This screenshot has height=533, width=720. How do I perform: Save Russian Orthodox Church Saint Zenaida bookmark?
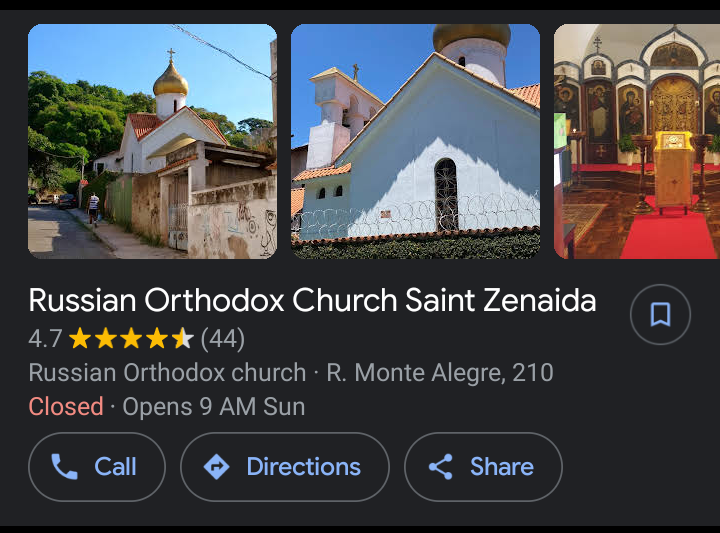pos(660,315)
